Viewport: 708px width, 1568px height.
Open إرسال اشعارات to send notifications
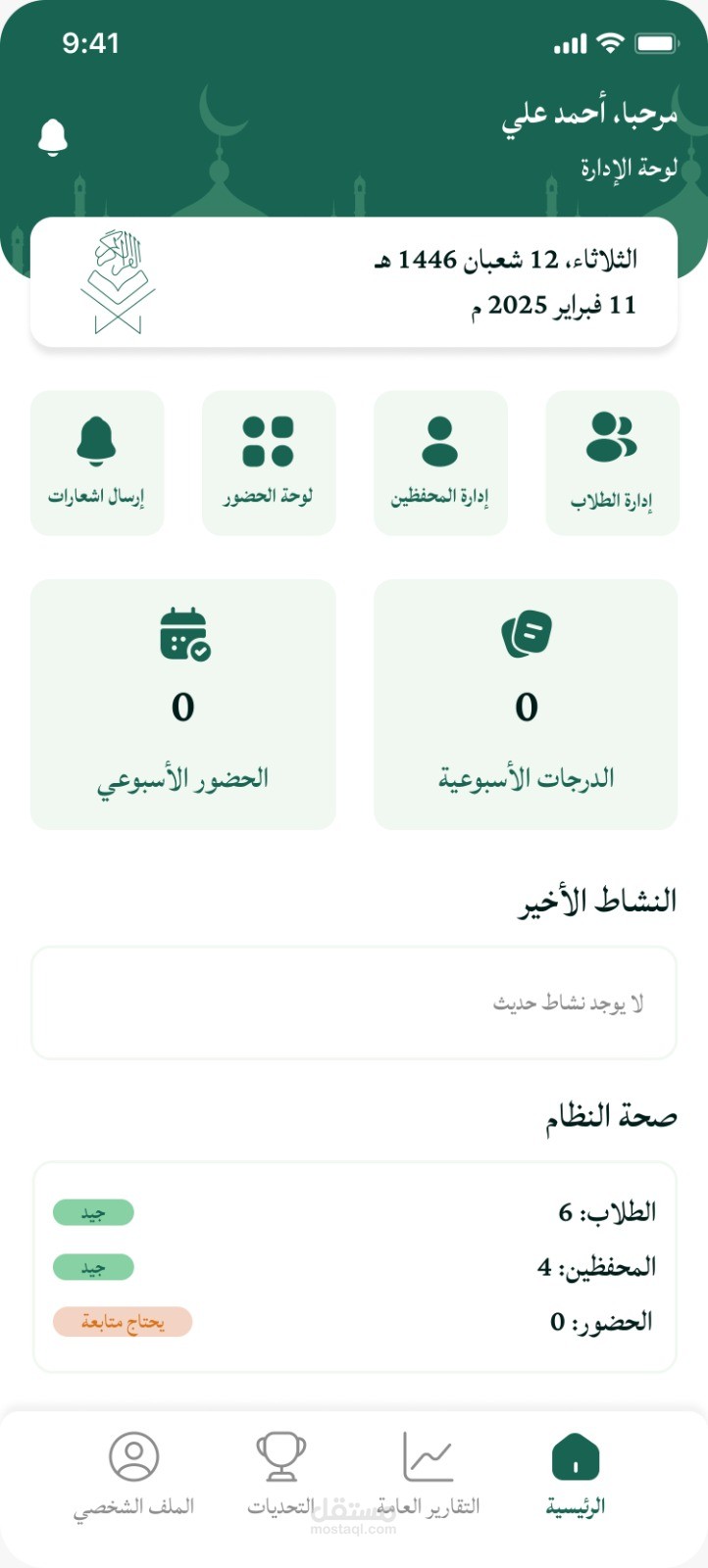pos(97,463)
